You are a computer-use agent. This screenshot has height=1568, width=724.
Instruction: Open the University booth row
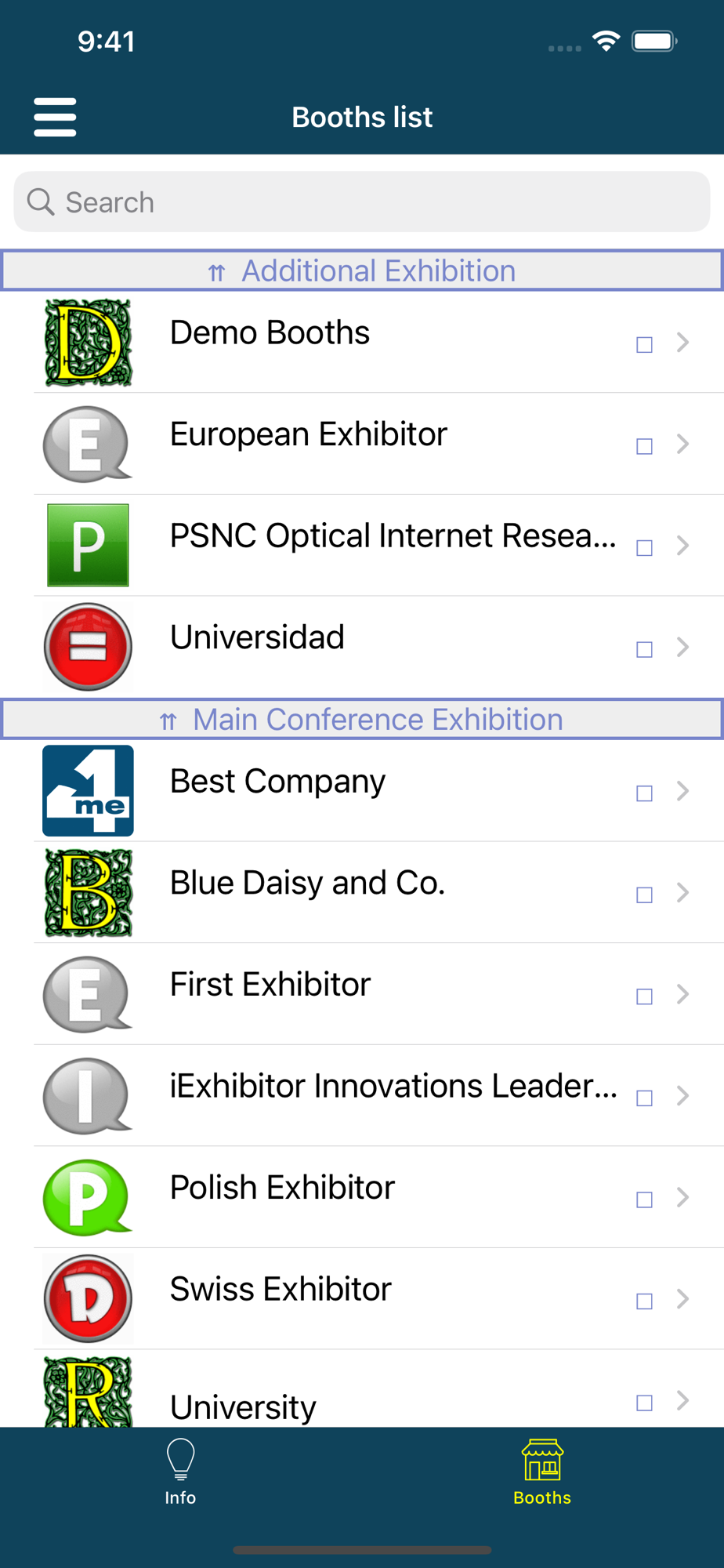point(362,1389)
